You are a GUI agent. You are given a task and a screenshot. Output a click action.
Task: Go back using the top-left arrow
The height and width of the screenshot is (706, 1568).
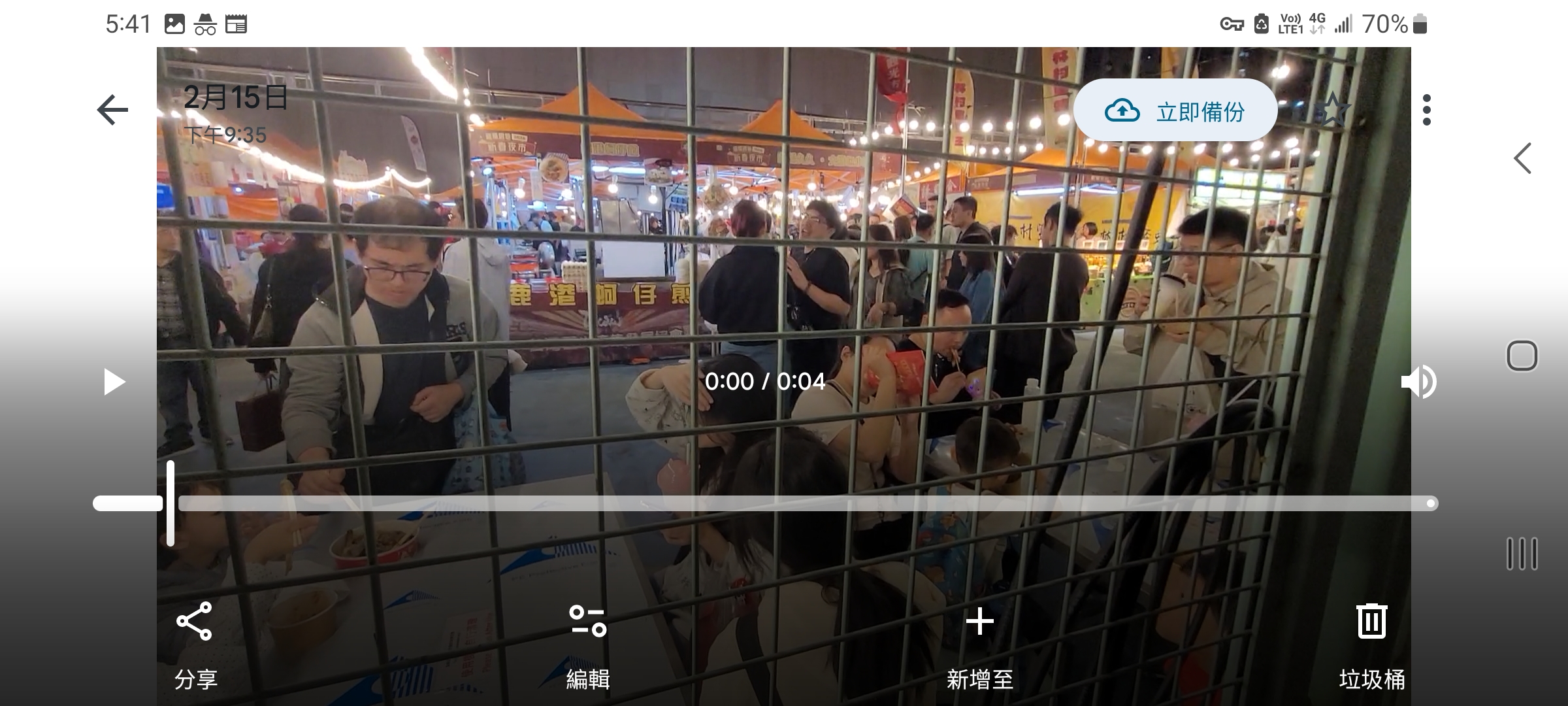(112, 110)
